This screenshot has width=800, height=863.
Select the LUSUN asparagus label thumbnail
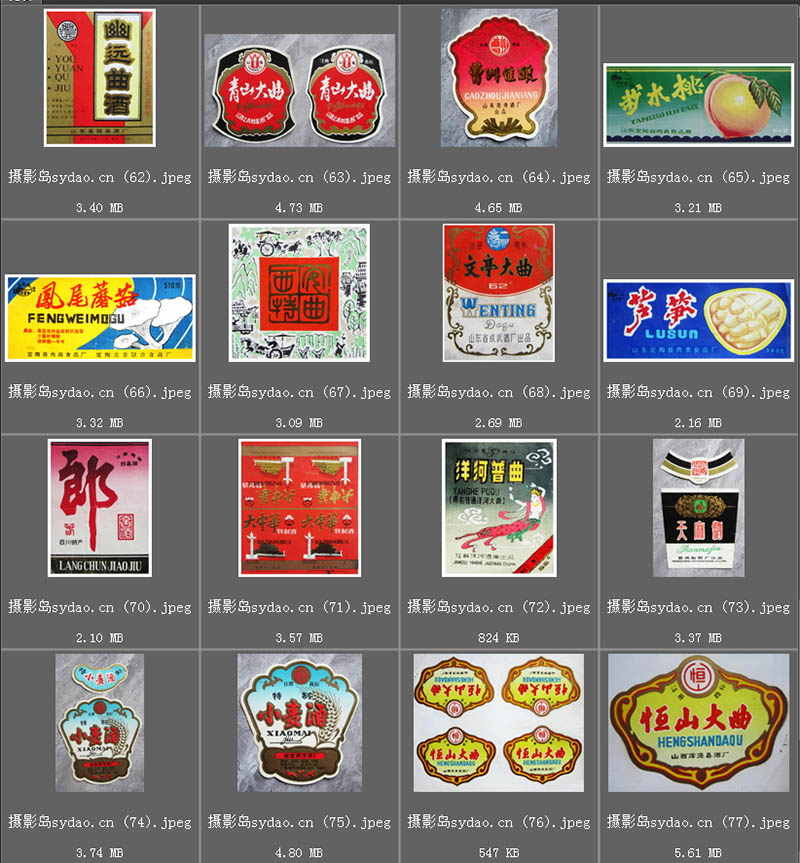698,316
